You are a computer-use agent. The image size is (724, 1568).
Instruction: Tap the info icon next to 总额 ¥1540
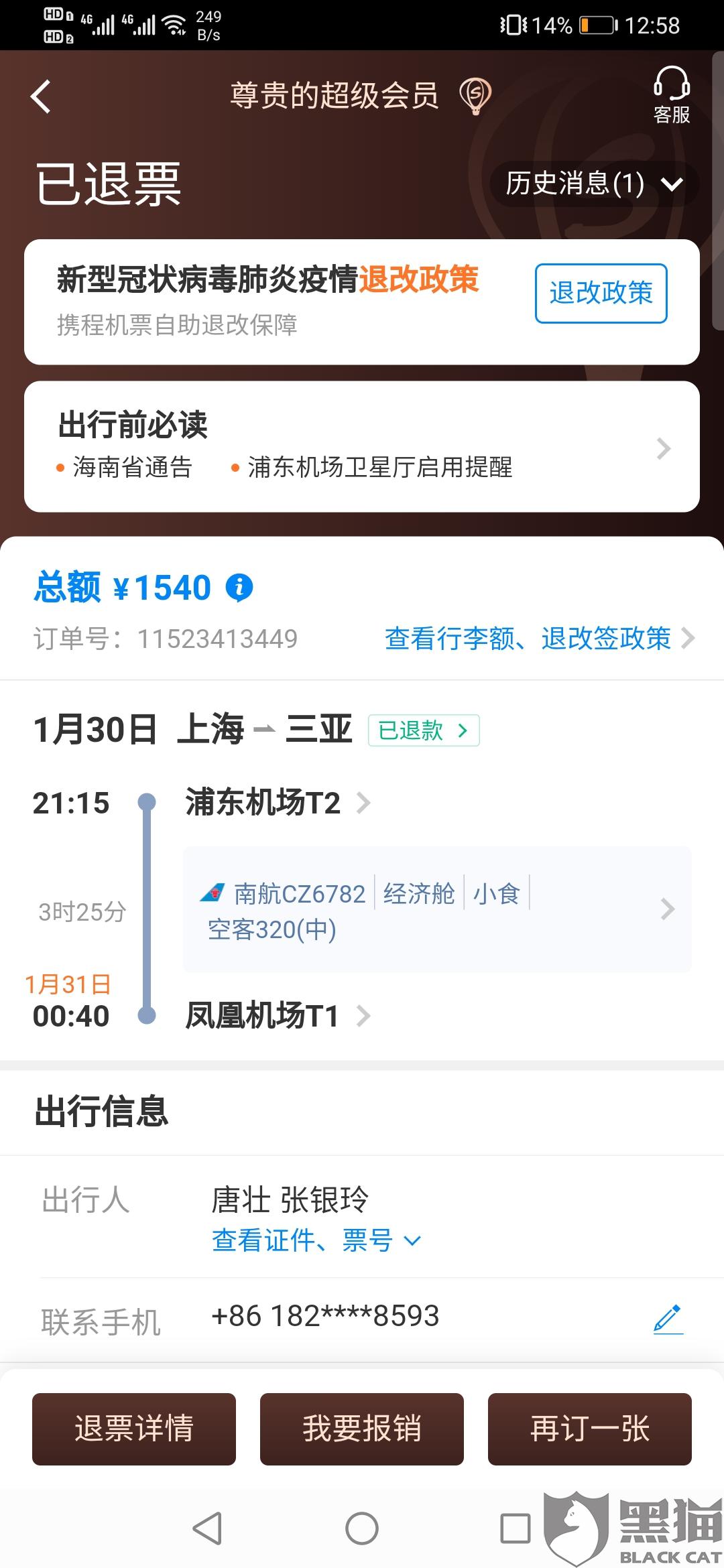[239, 588]
